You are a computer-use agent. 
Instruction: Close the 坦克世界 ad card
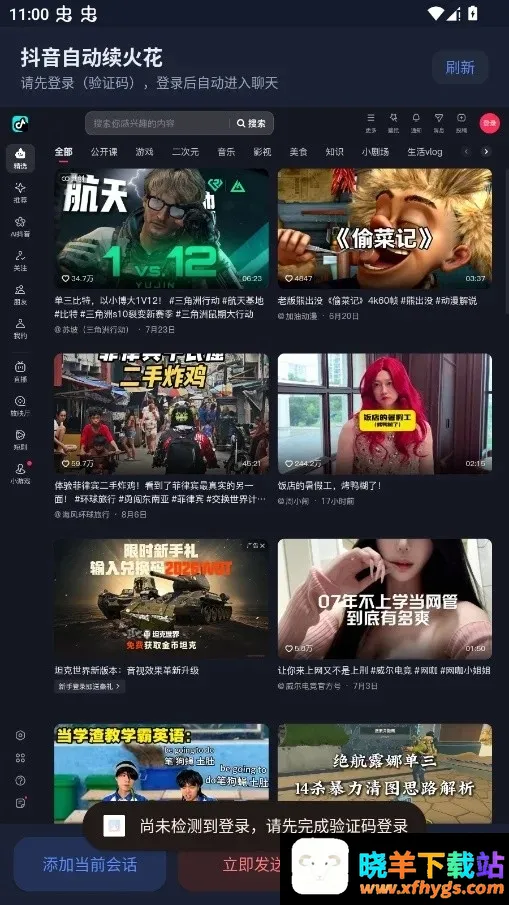263,545
